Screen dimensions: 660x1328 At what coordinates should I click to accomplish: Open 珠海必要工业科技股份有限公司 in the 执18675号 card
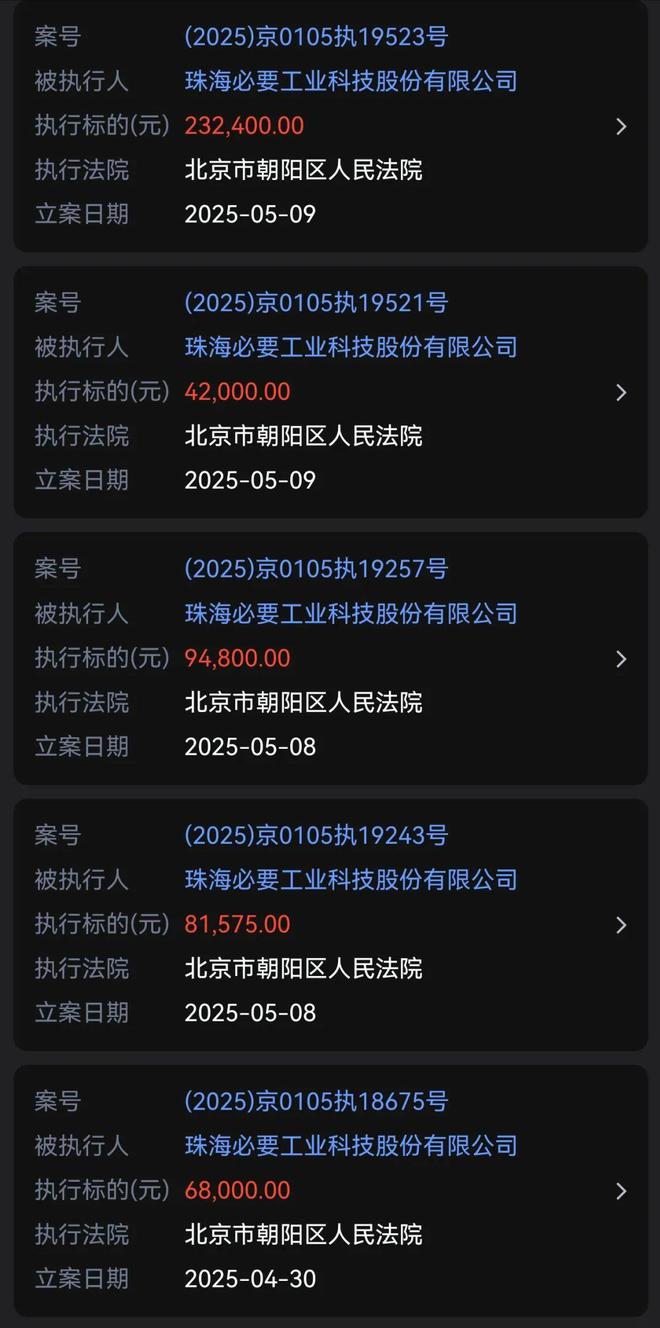[x=351, y=1145]
